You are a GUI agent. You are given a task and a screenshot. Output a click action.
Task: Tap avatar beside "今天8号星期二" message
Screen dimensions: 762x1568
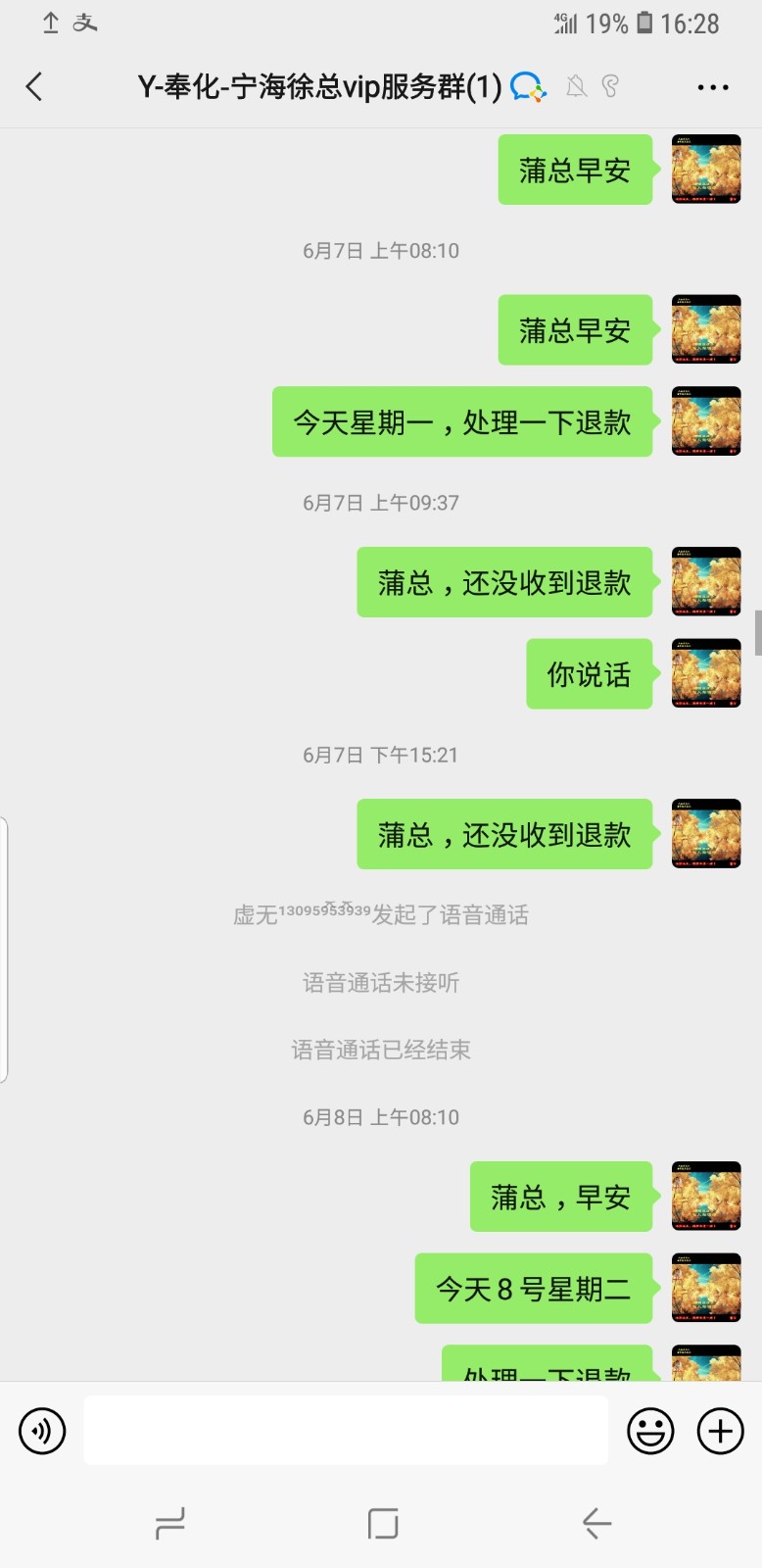706,1288
